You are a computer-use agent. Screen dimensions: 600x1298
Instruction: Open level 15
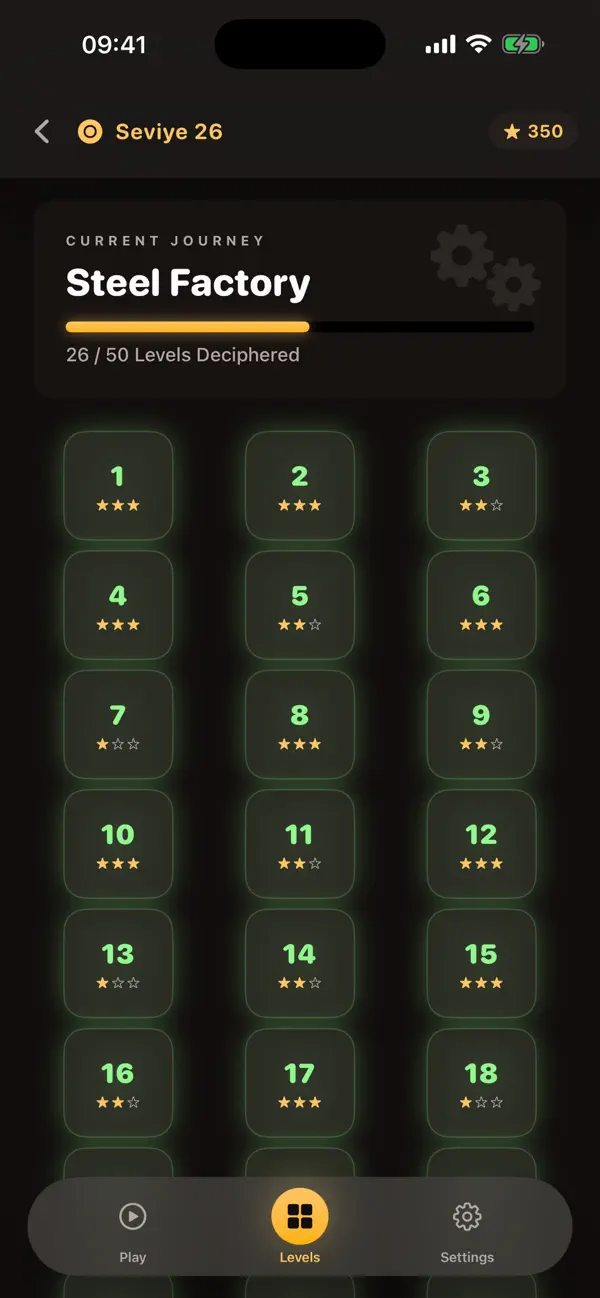(481, 964)
